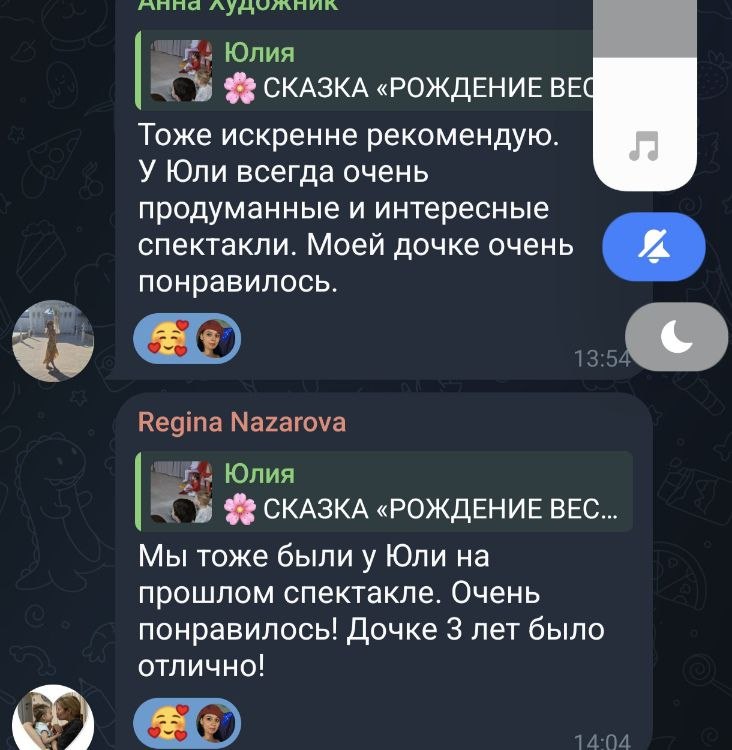Open Regina Nazarova's profile from her name

[x=241, y=422]
